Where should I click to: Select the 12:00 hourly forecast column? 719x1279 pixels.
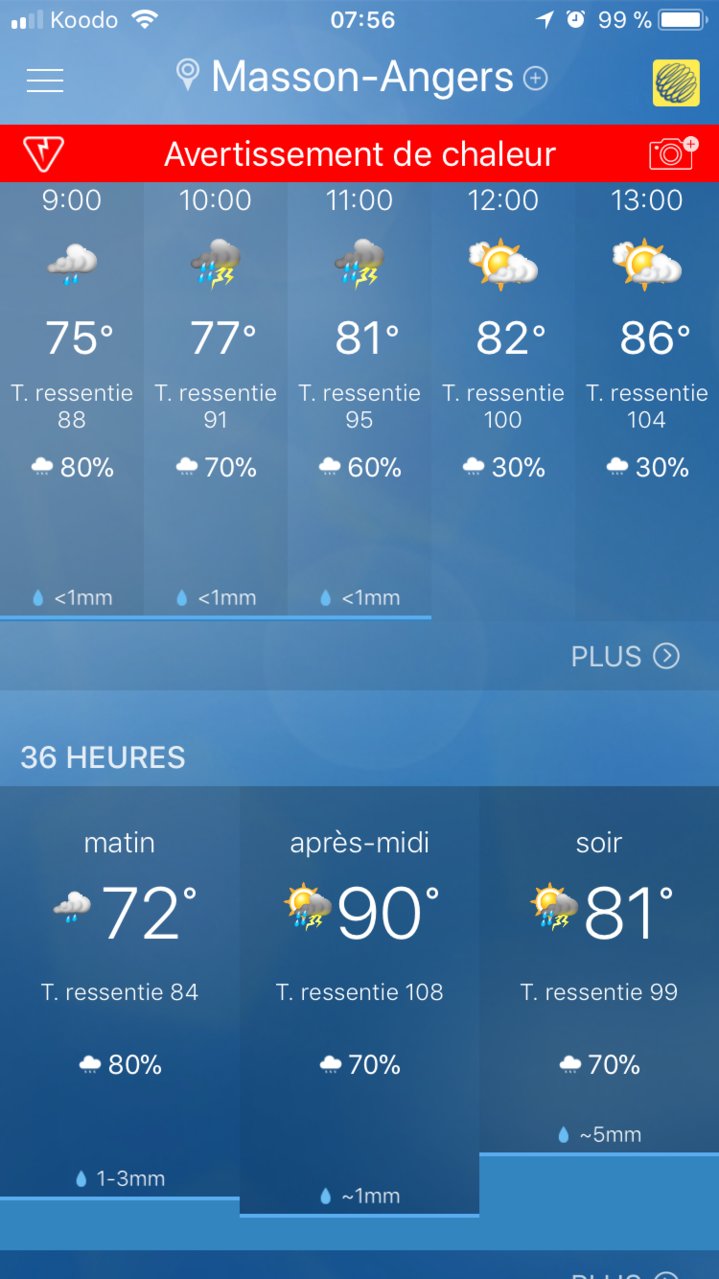[503, 399]
